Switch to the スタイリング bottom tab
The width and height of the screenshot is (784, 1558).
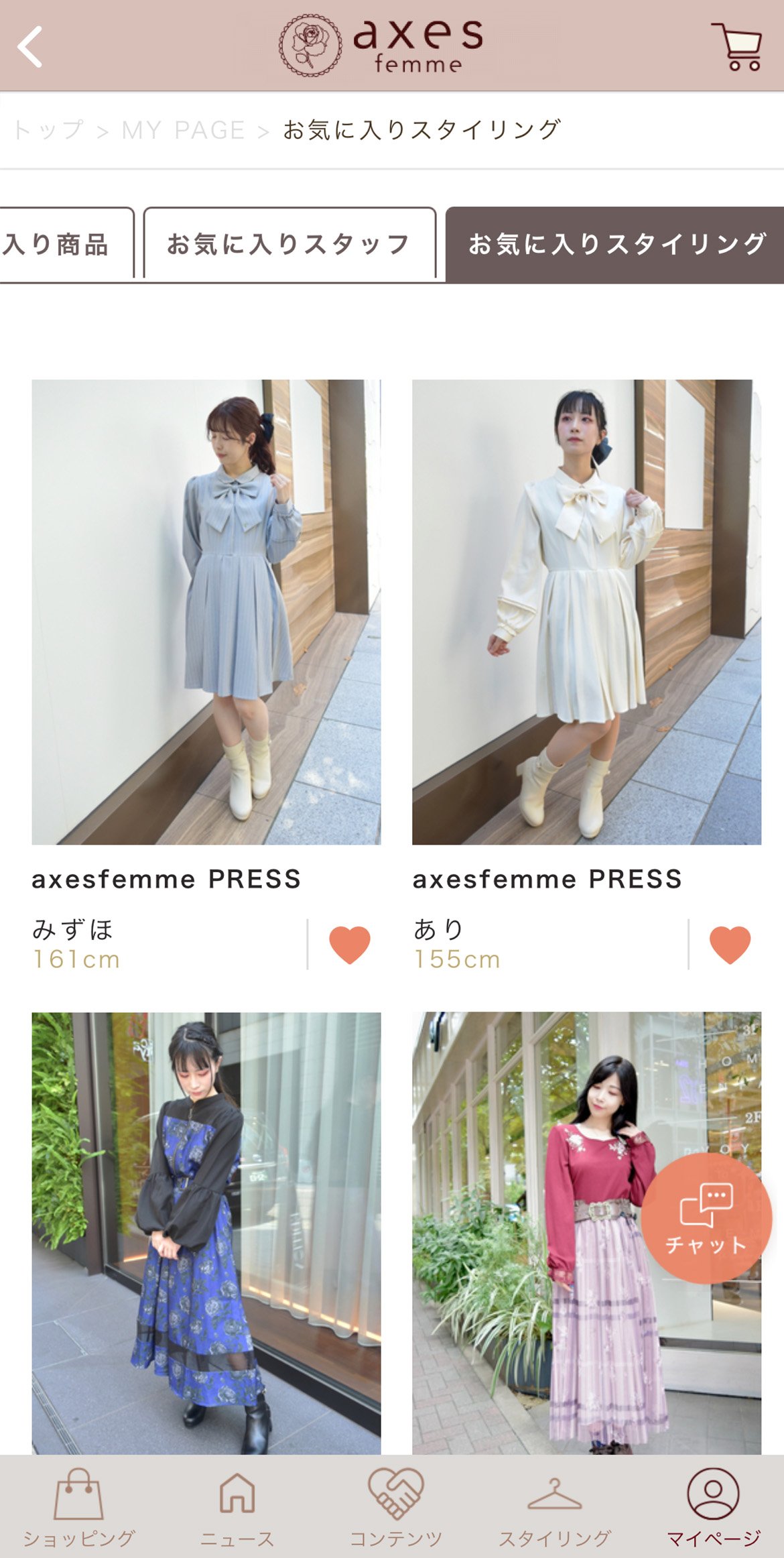click(x=554, y=1507)
